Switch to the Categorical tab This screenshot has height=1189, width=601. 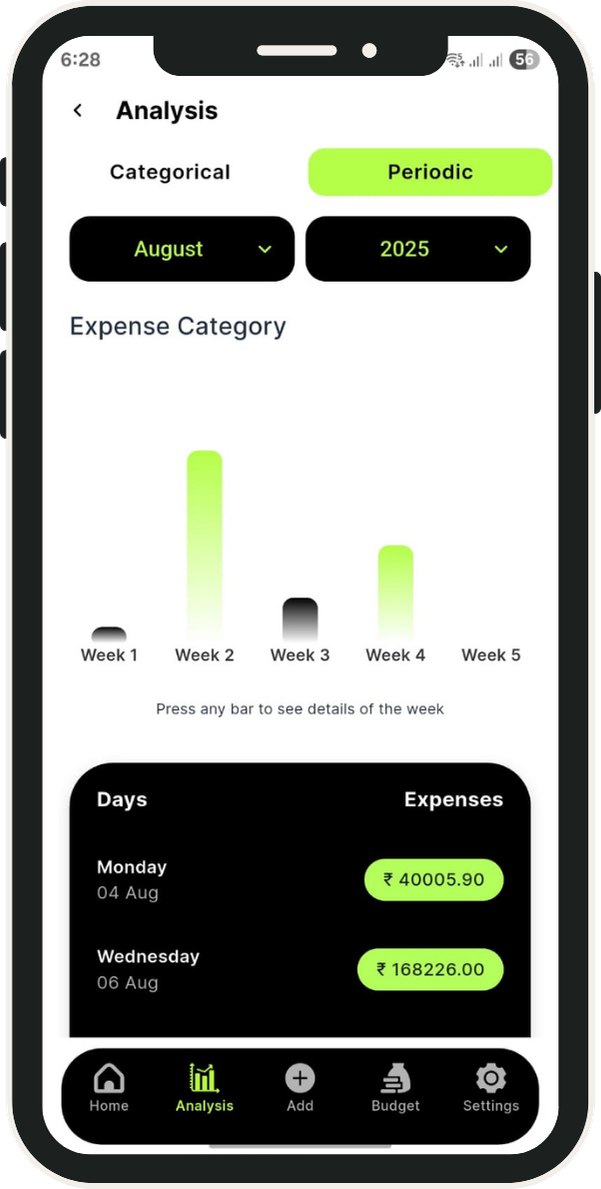[170, 172]
